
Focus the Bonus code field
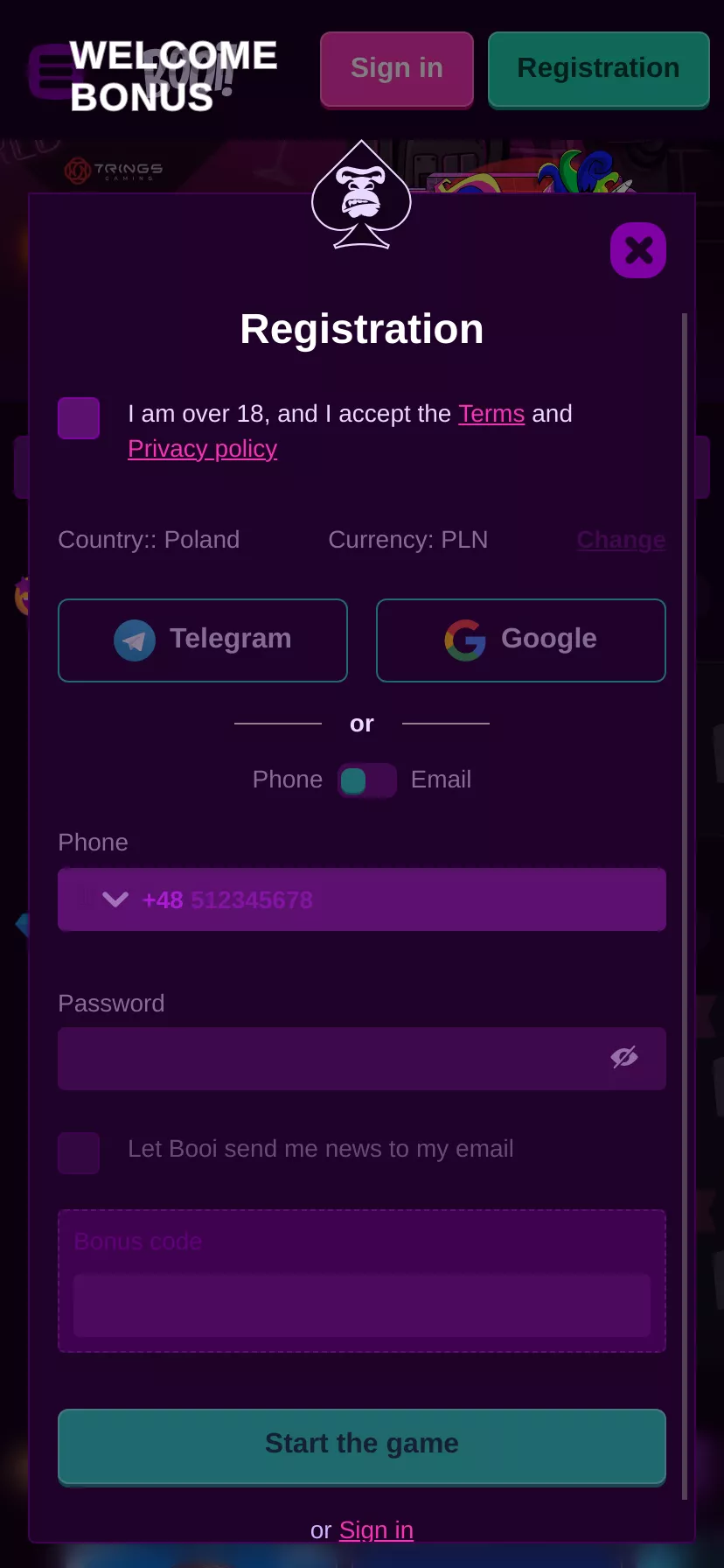[x=362, y=1305]
